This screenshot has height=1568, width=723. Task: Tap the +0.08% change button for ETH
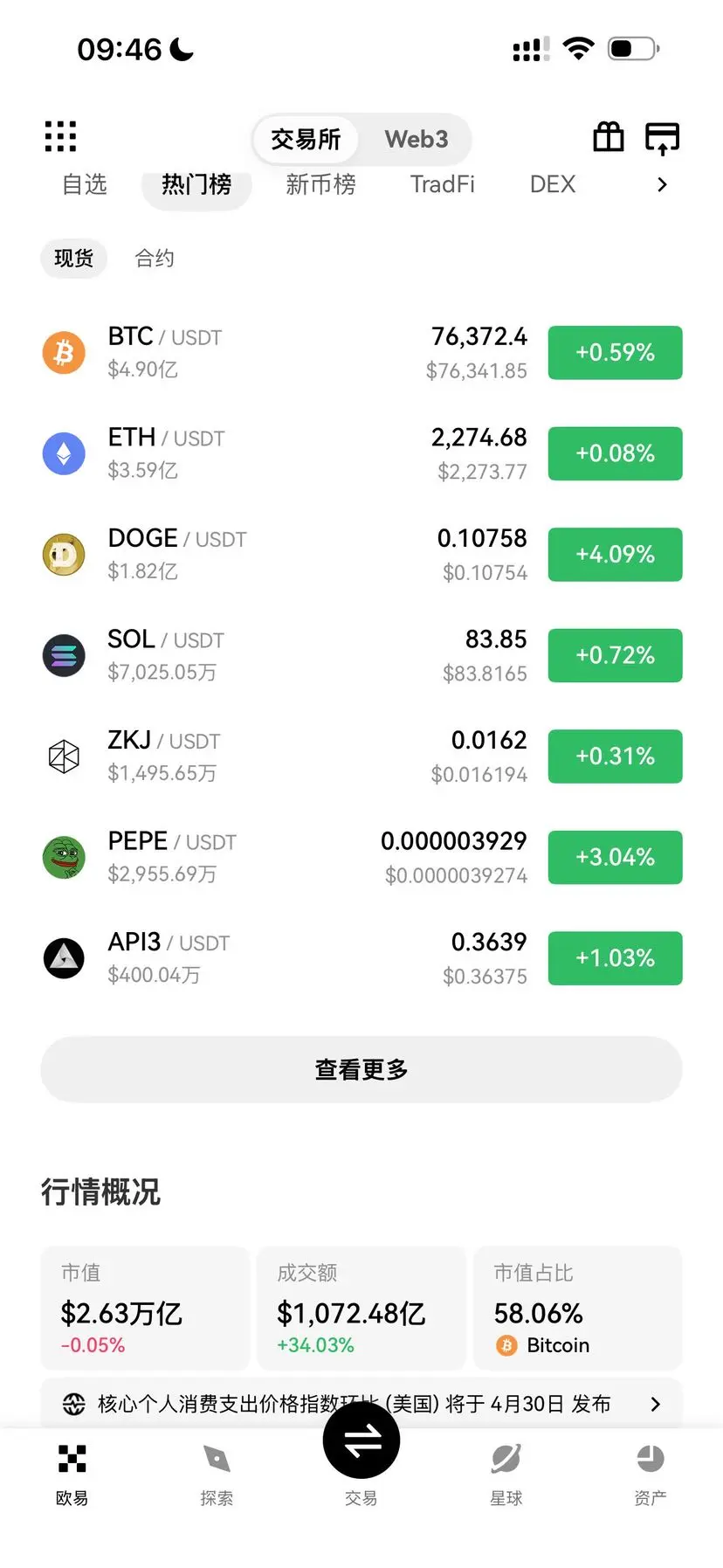615,453
